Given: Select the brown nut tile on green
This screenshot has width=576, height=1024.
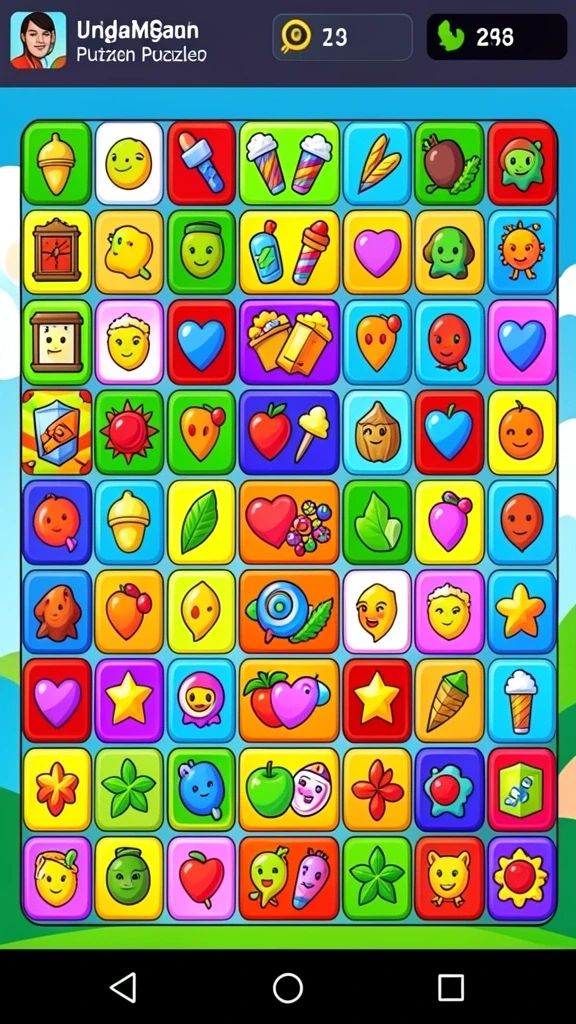Looking at the screenshot, I should point(449,163).
